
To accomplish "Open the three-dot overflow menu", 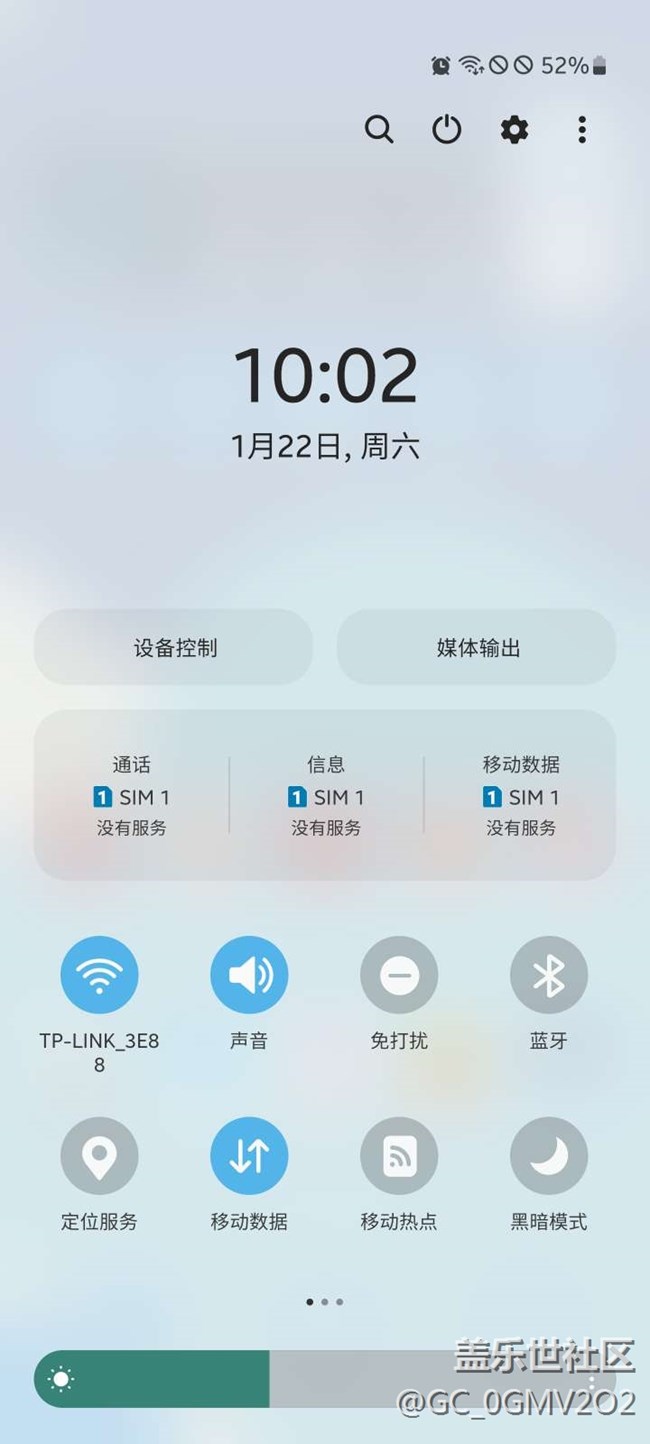I will pyautogui.click(x=582, y=129).
